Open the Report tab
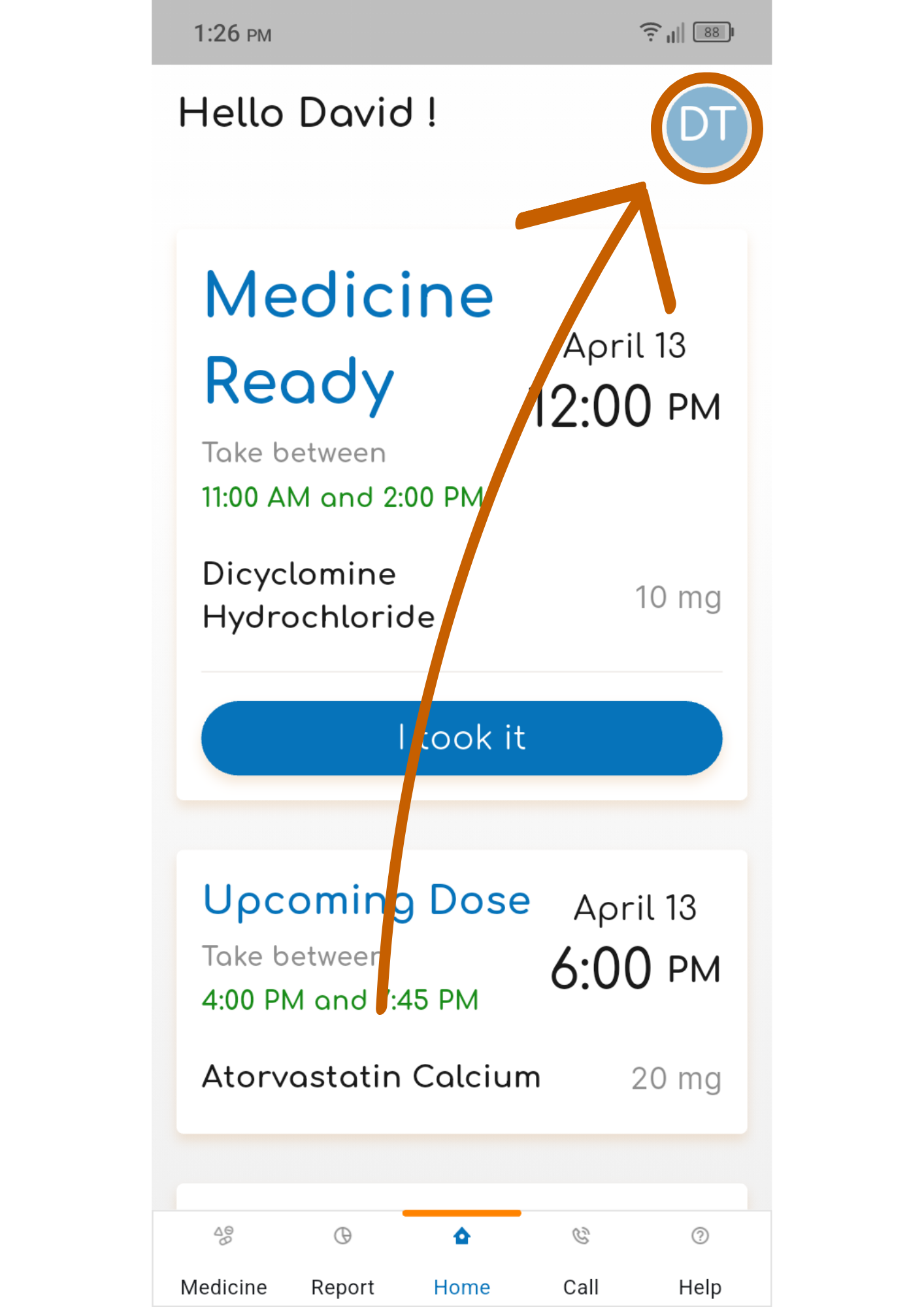Viewport: 924px width, 1307px height. coord(342,1260)
